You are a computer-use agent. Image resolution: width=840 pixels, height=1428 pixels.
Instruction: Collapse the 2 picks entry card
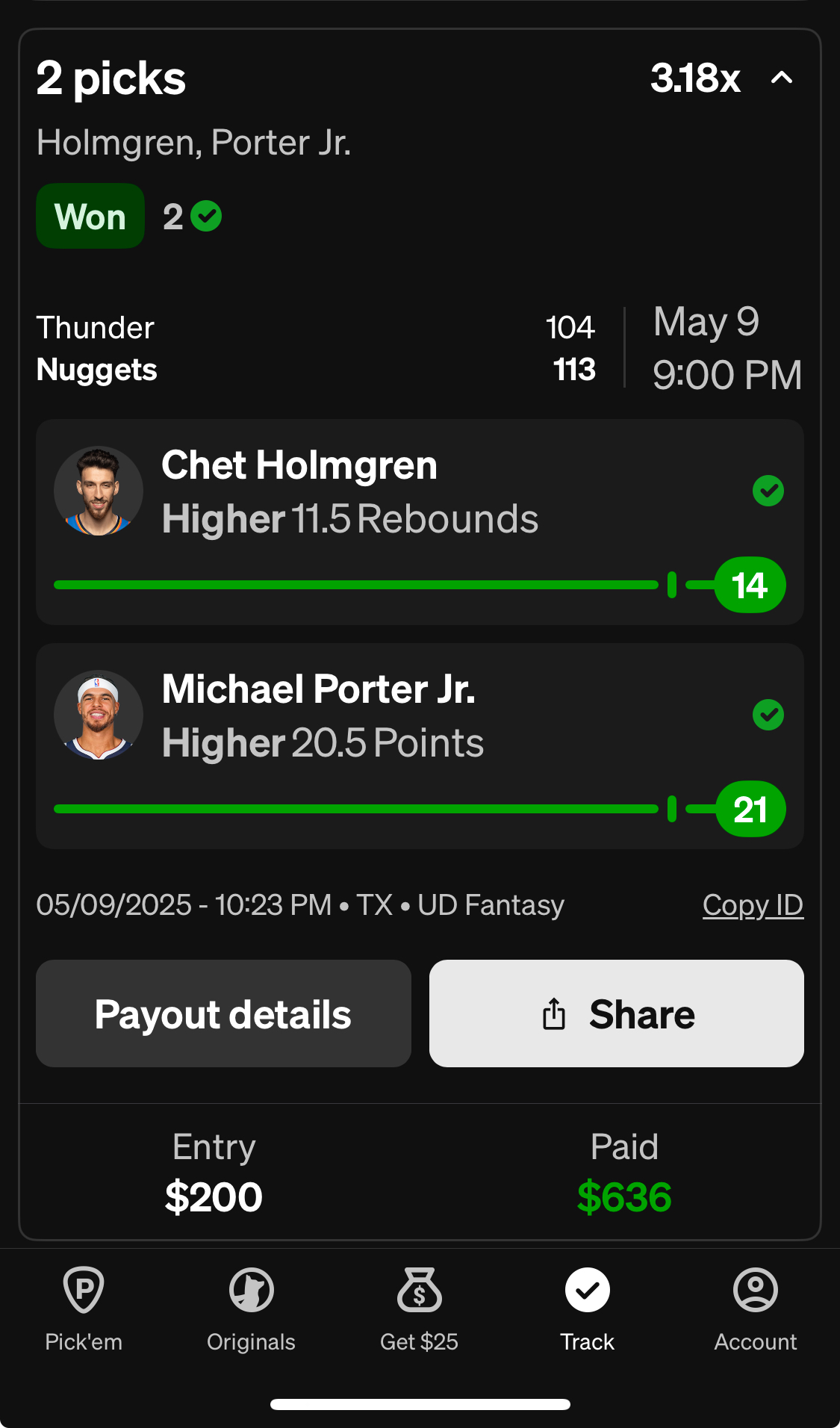(x=781, y=78)
